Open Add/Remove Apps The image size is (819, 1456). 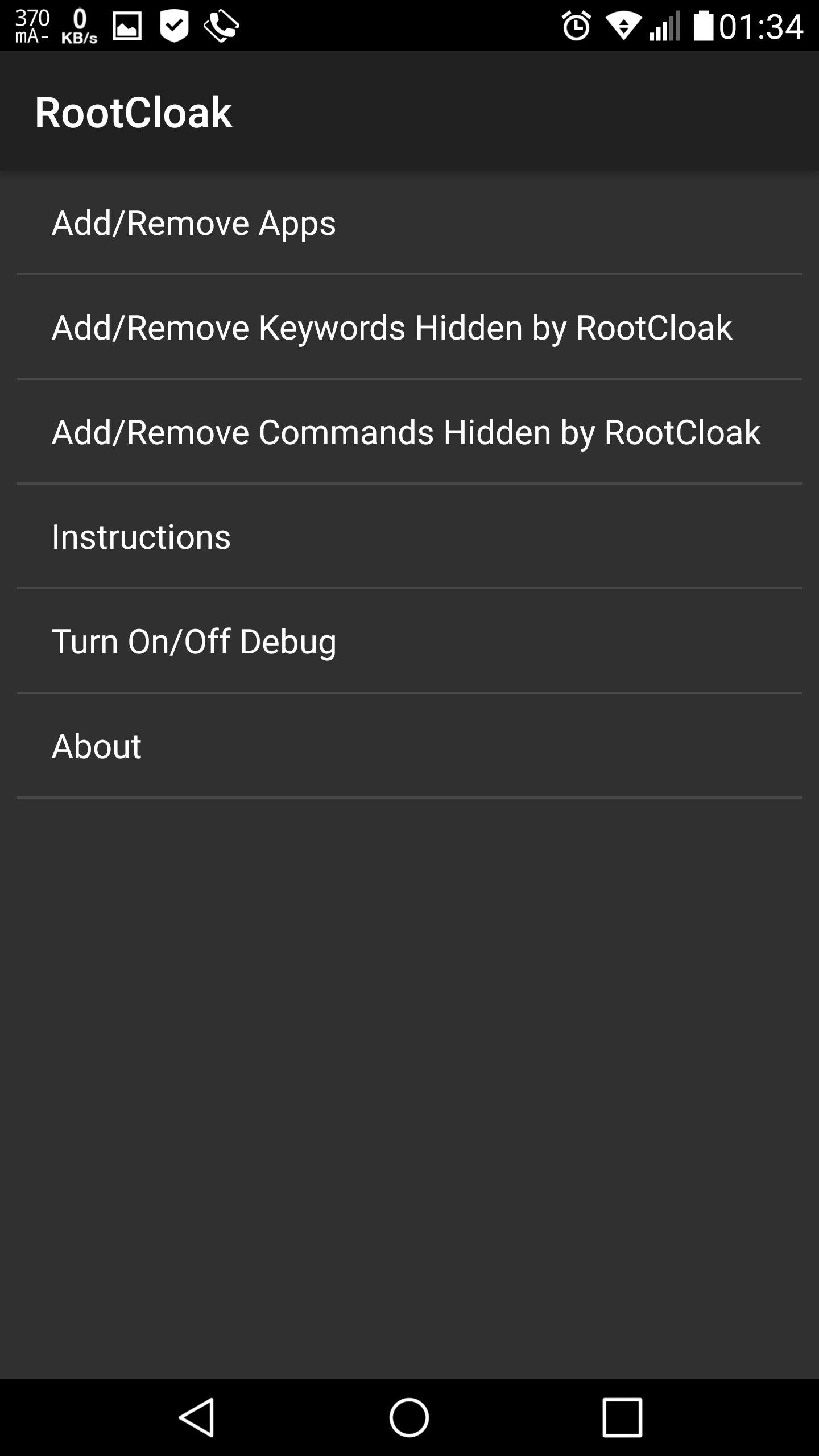coord(409,222)
